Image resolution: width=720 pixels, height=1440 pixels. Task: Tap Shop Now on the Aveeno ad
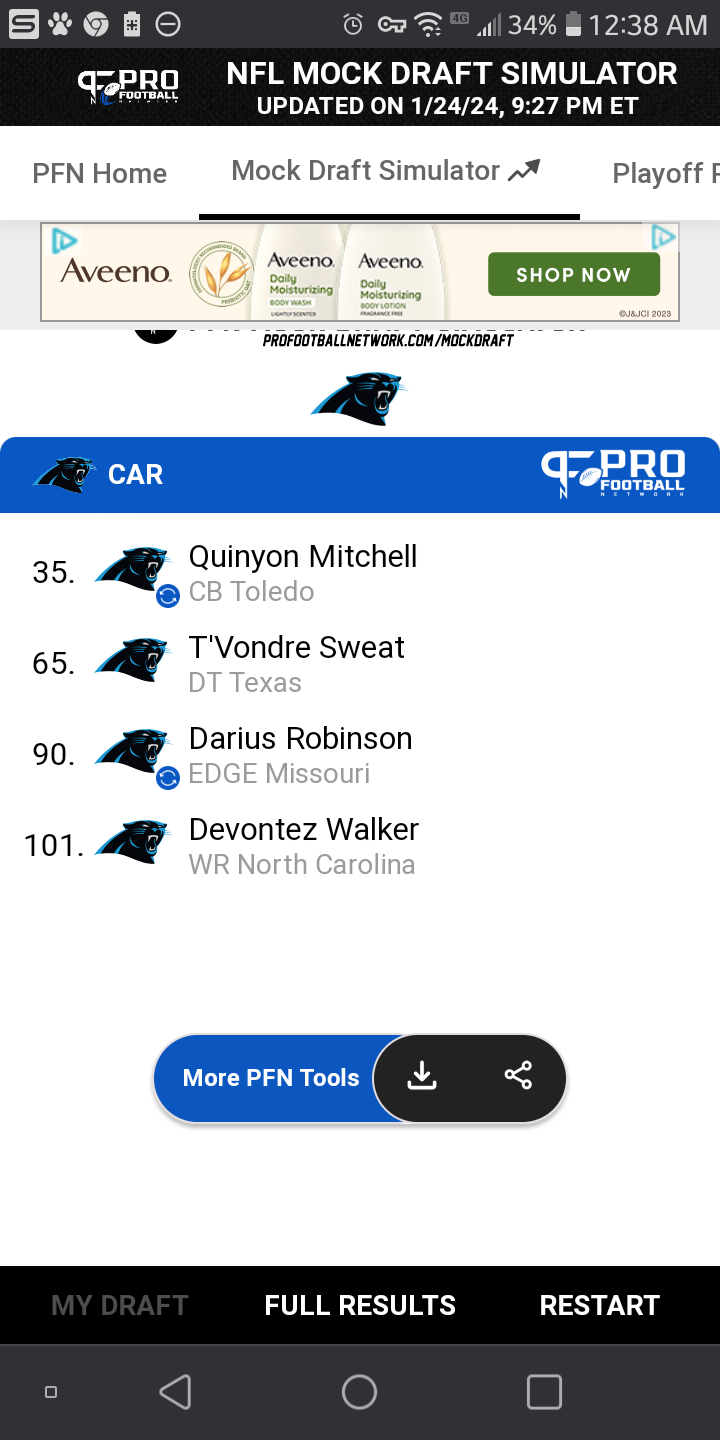573,275
